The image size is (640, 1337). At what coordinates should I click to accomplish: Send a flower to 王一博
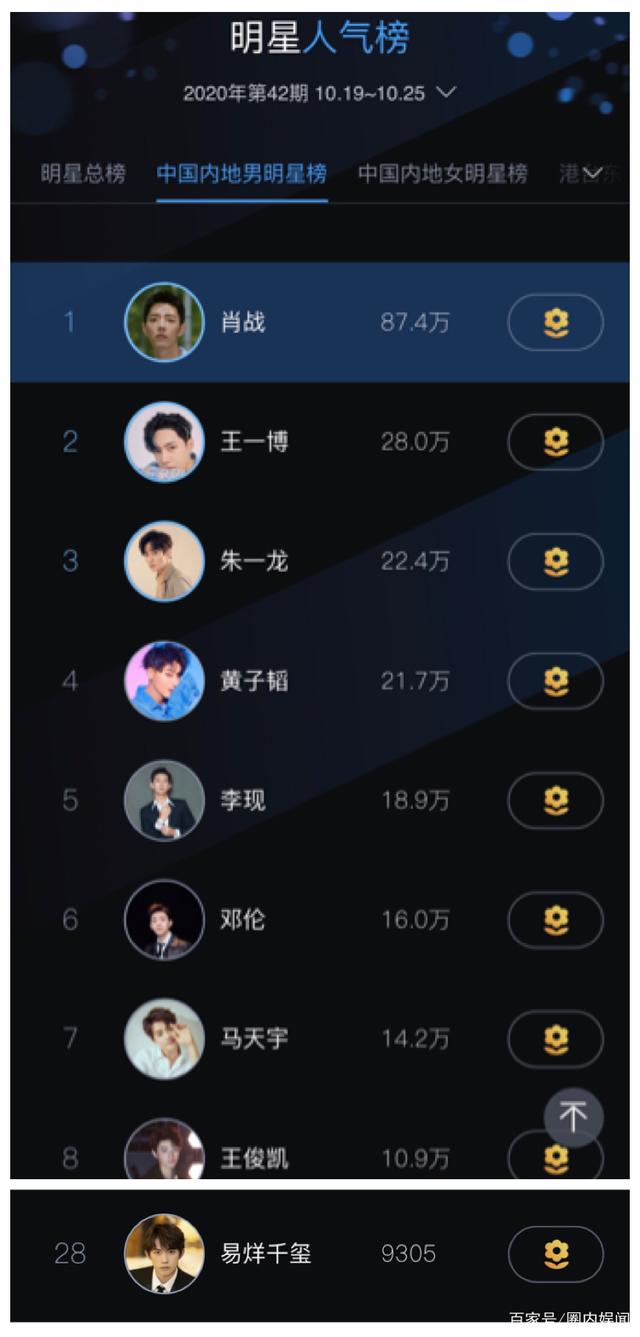point(555,441)
